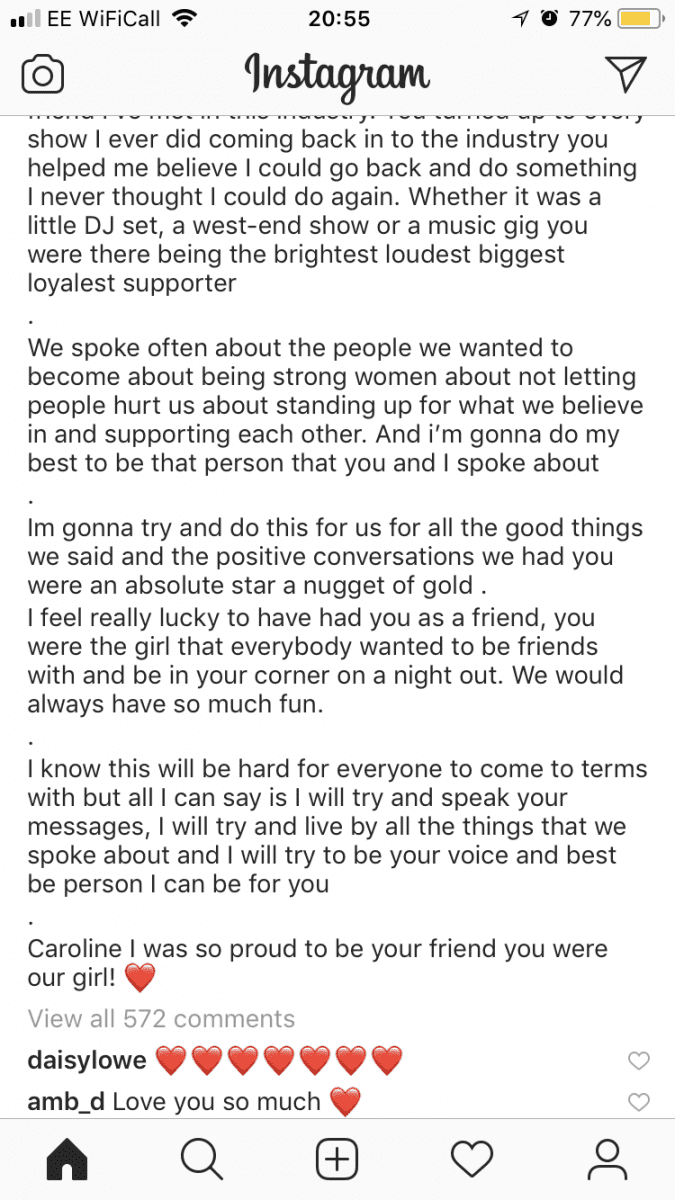Switch to the Search tab
This screenshot has height=1200, width=675.
coord(202,1160)
